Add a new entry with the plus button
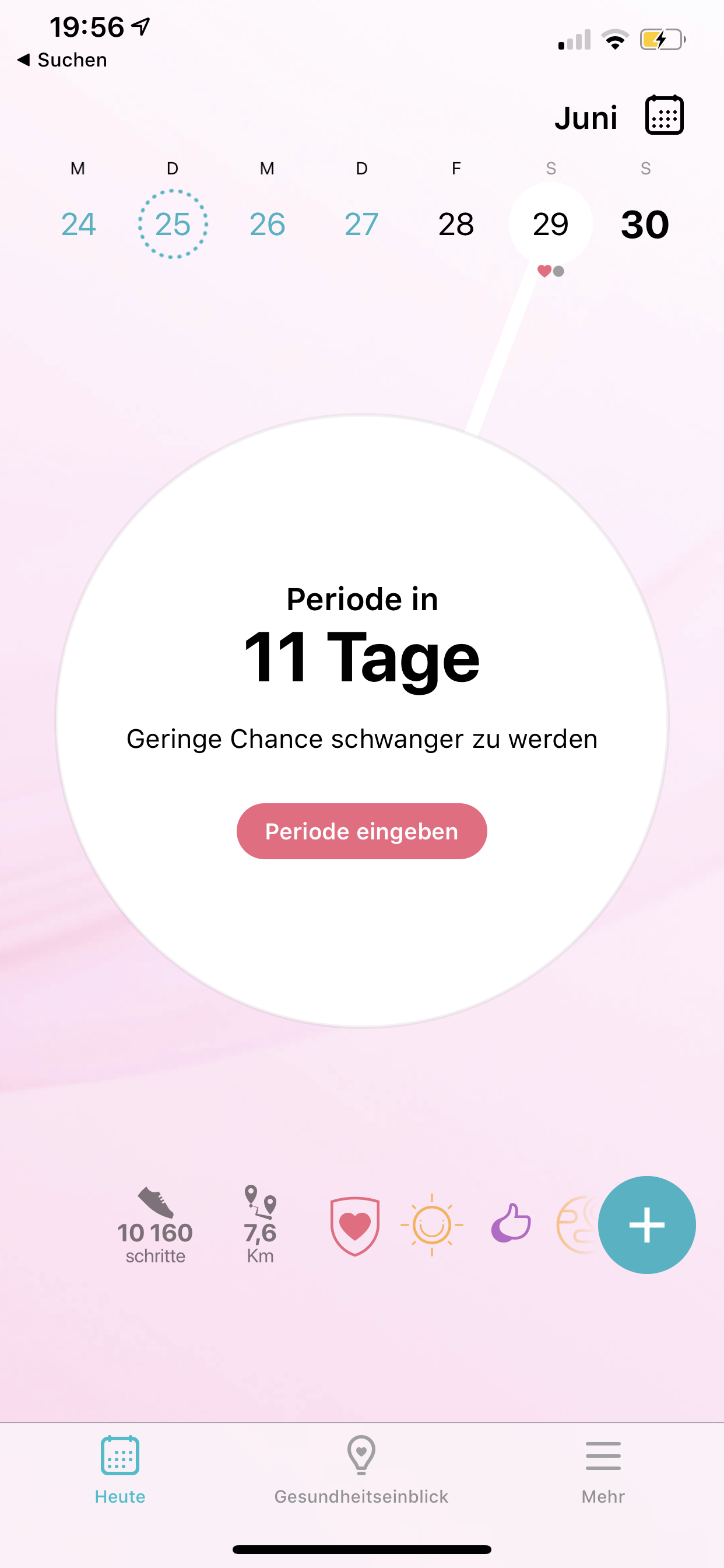This screenshot has height=1568, width=724. 646,1224
